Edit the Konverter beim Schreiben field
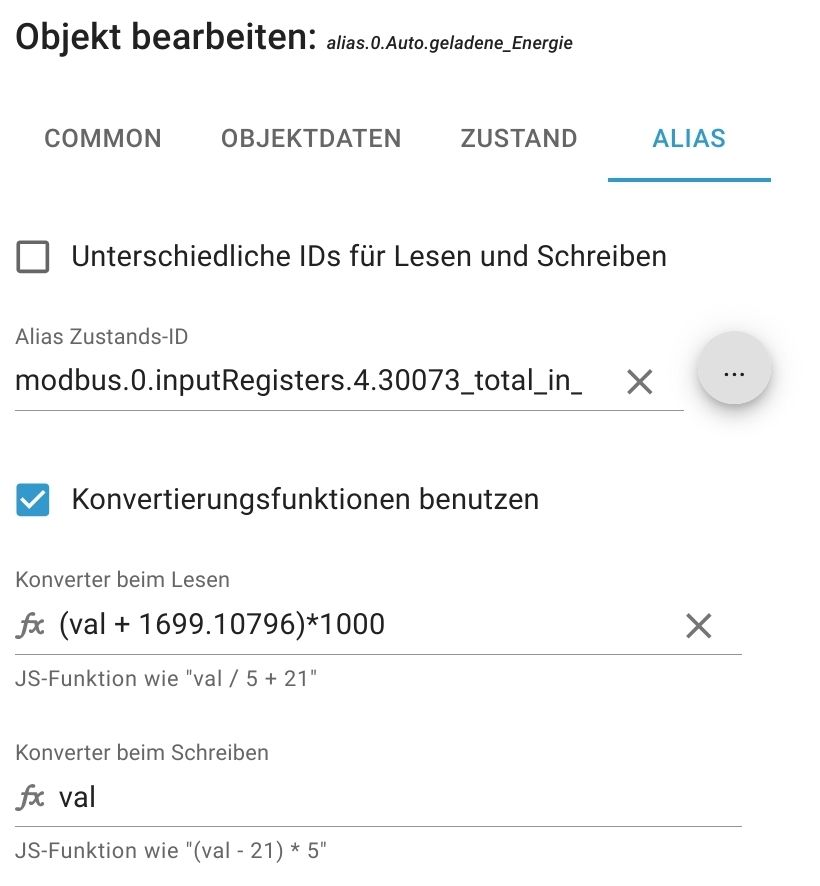The image size is (820, 886). click(x=390, y=797)
